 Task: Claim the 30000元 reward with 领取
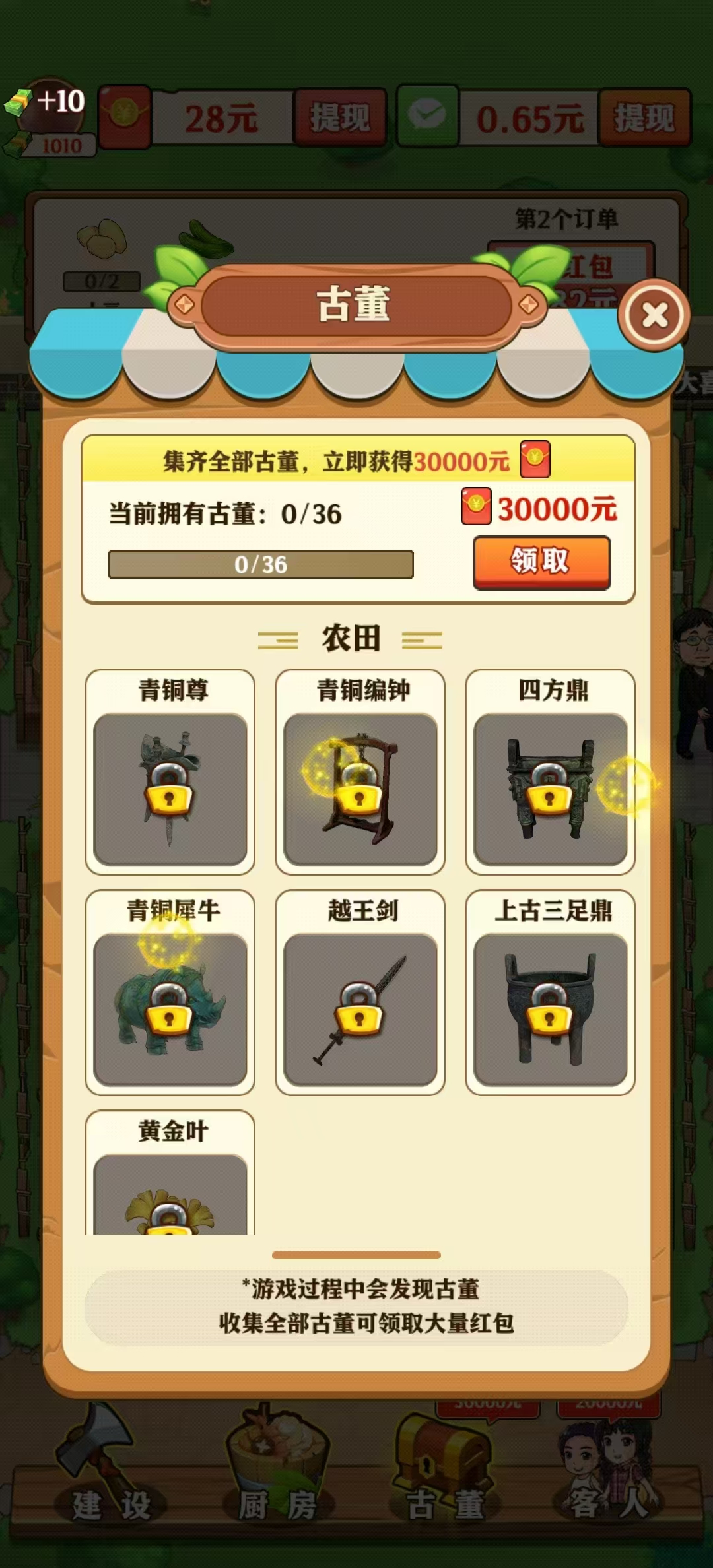pos(541,562)
